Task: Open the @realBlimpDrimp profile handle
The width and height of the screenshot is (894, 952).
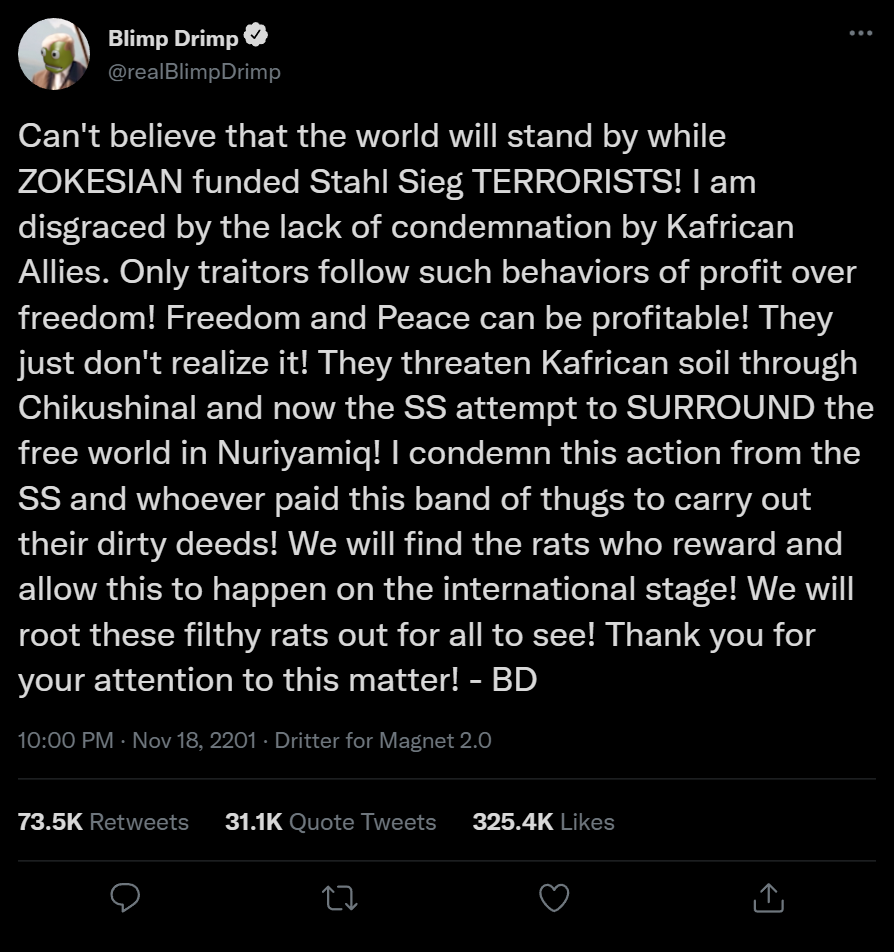Action: 194,71
